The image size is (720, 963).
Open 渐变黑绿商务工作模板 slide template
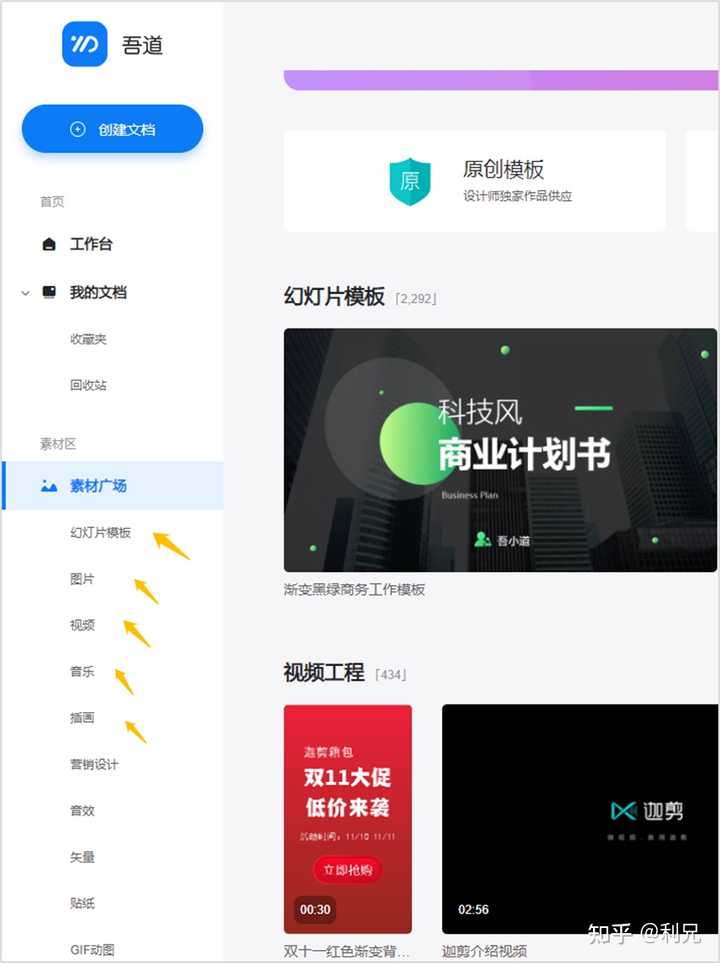click(500, 450)
